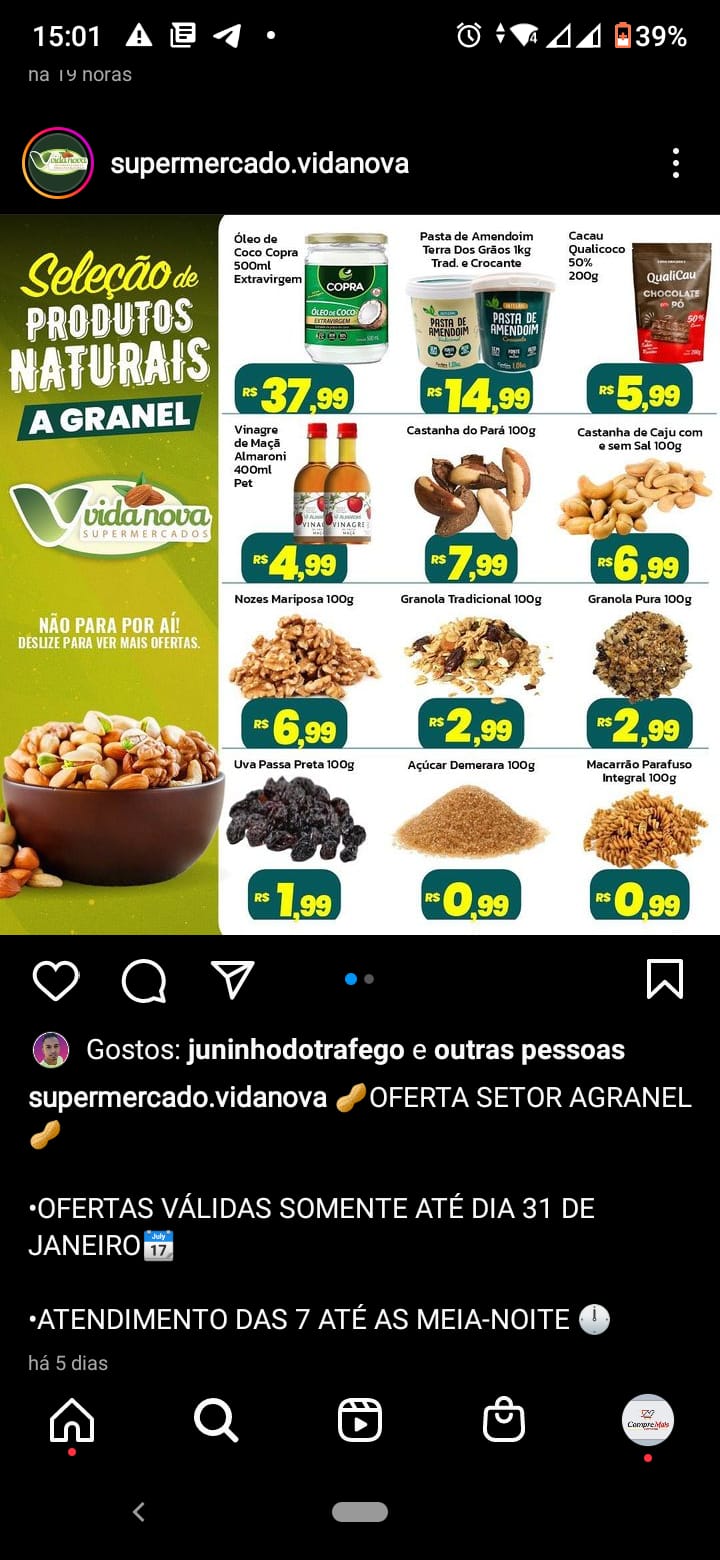This screenshot has width=720, height=1560.
Task: Go to the Instagram Home feed tab
Action: [72, 1419]
